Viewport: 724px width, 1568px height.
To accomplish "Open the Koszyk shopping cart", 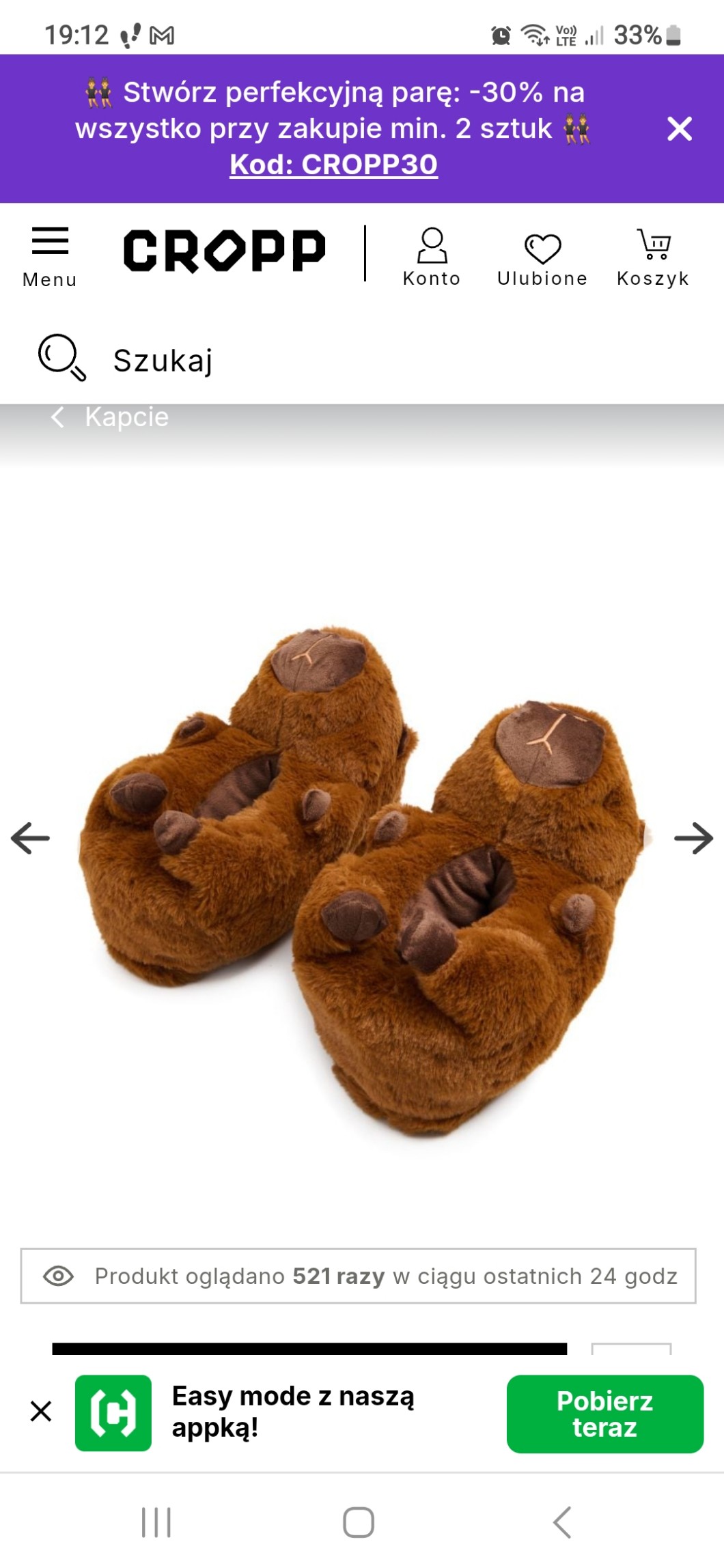I will tap(653, 257).
